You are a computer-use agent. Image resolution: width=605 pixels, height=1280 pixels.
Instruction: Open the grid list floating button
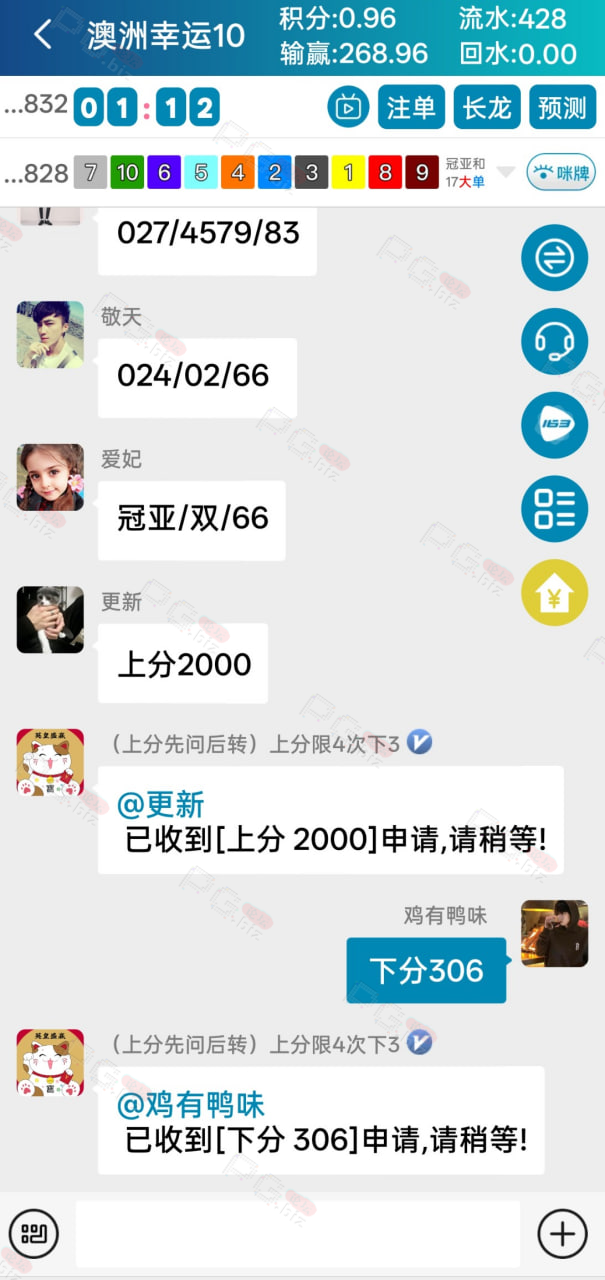(555, 508)
